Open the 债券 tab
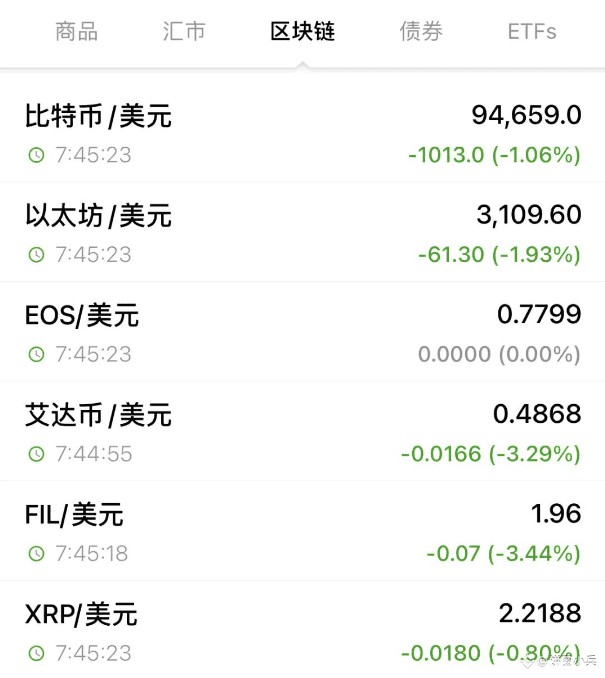This screenshot has height=678, width=605. (421, 32)
